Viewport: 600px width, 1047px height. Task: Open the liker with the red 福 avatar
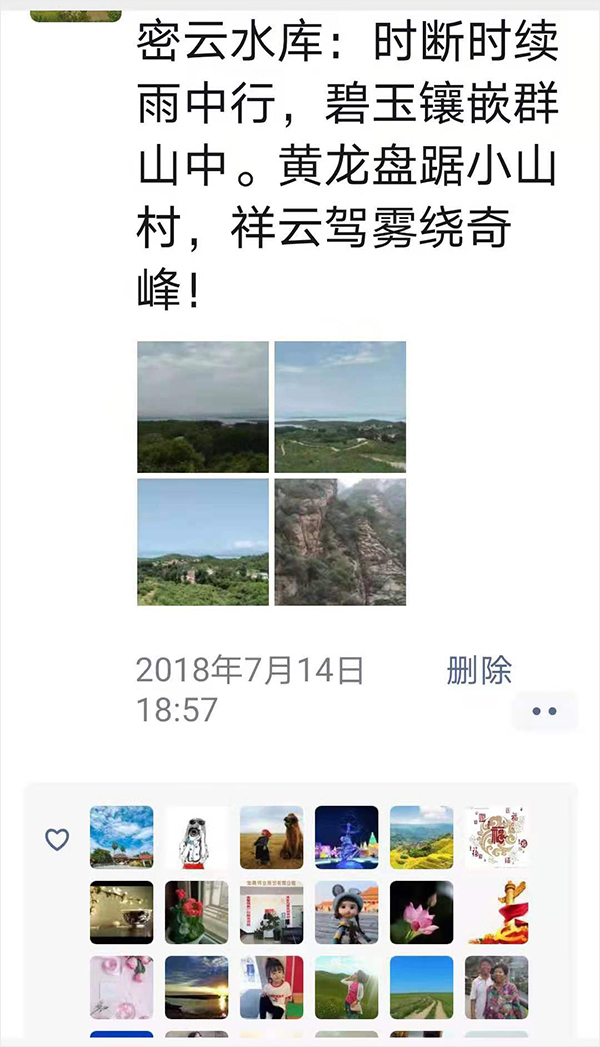(x=496, y=837)
